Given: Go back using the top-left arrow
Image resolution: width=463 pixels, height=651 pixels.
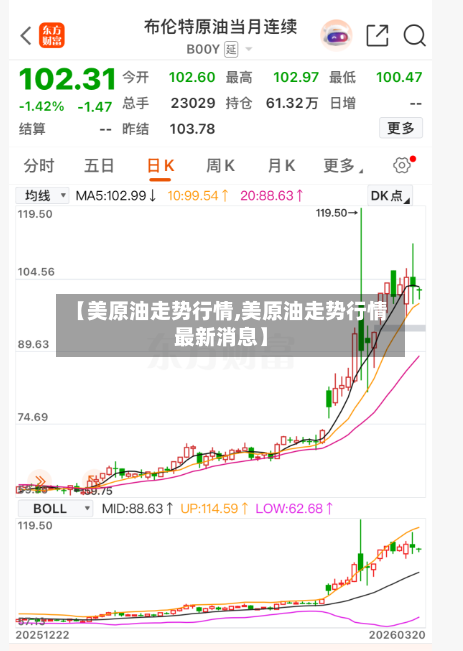Looking at the screenshot, I should point(26,35).
